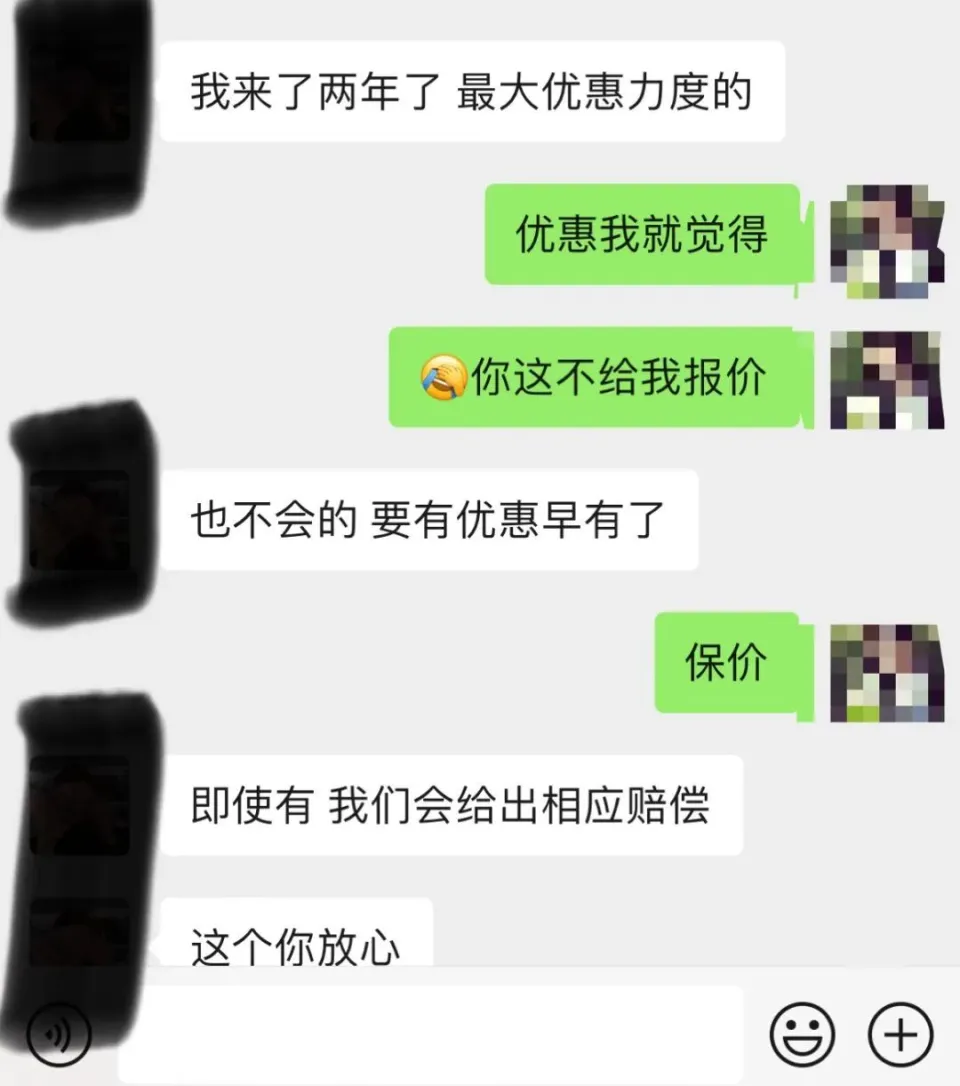Open the plus attachments menu
Screen dimensions: 960x1086
point(900,1034)
